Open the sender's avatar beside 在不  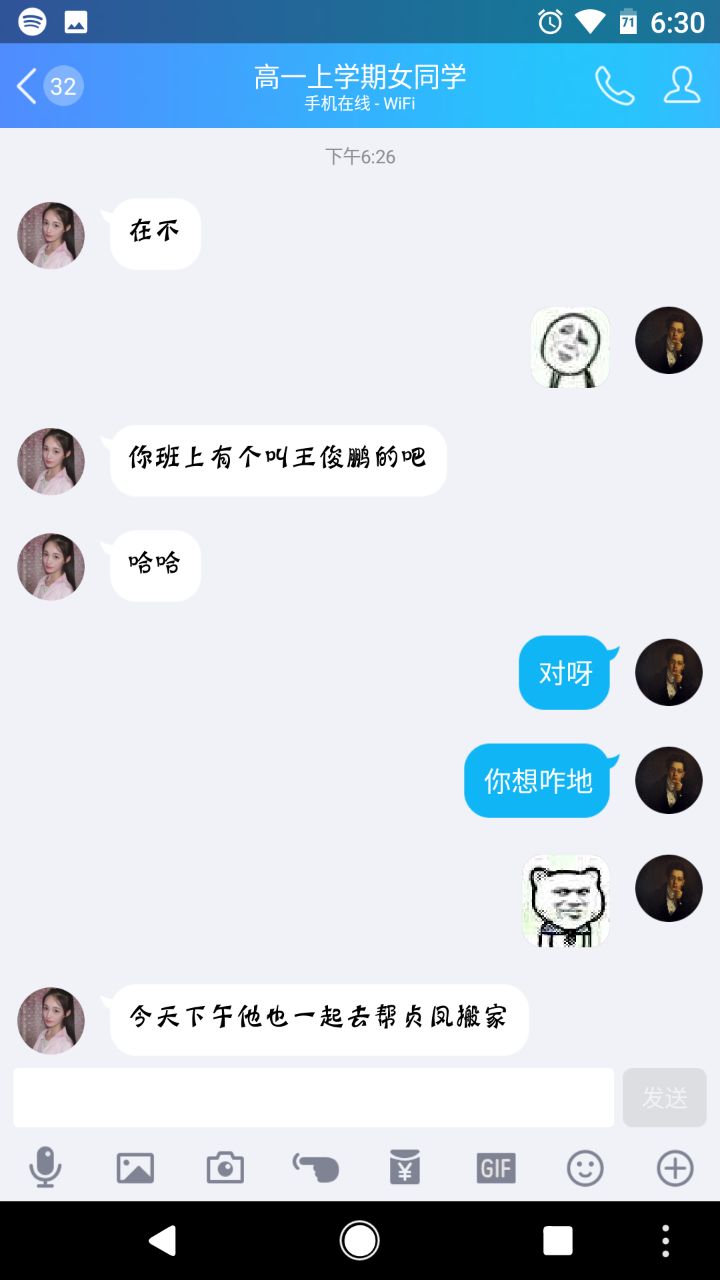click(51, 235)
